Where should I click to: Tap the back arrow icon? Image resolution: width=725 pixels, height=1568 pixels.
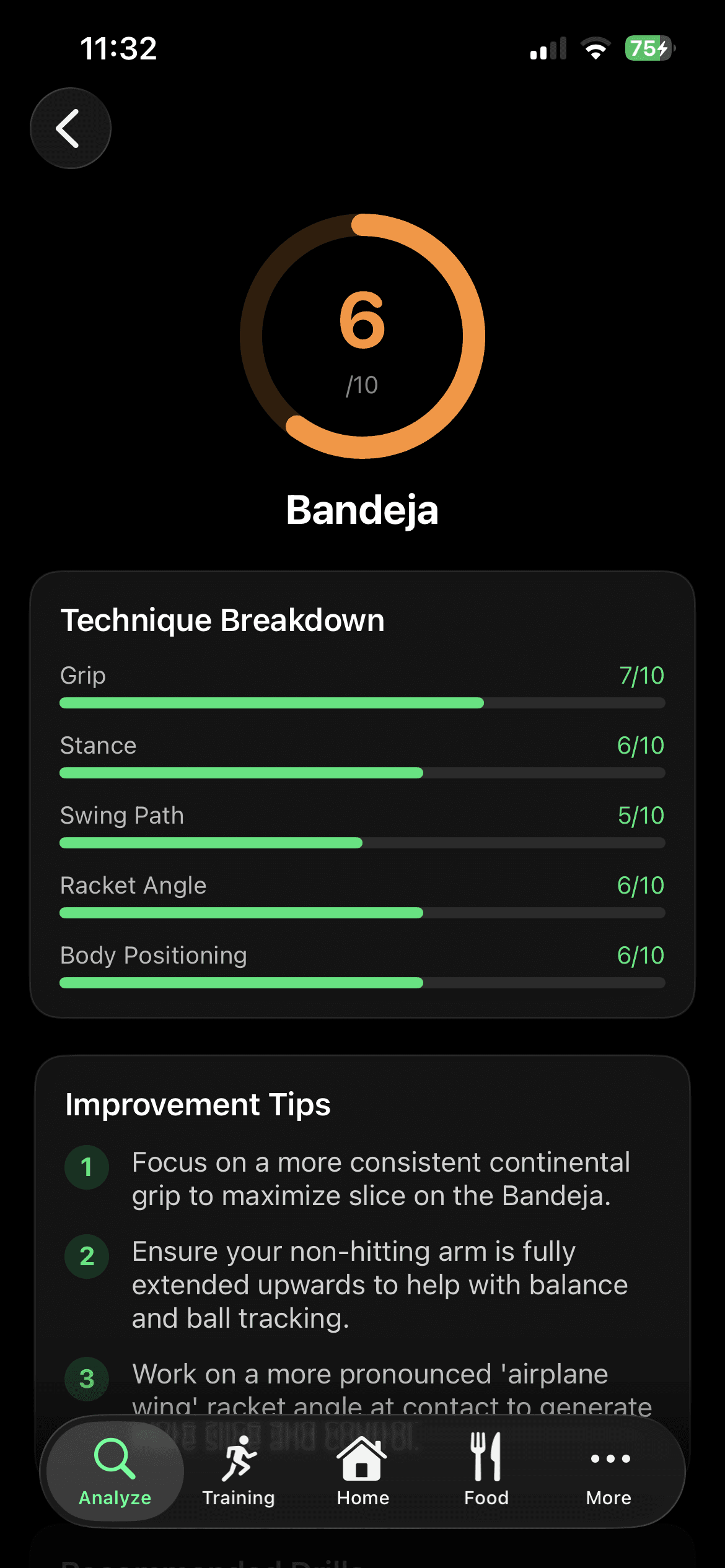[70, 127]
